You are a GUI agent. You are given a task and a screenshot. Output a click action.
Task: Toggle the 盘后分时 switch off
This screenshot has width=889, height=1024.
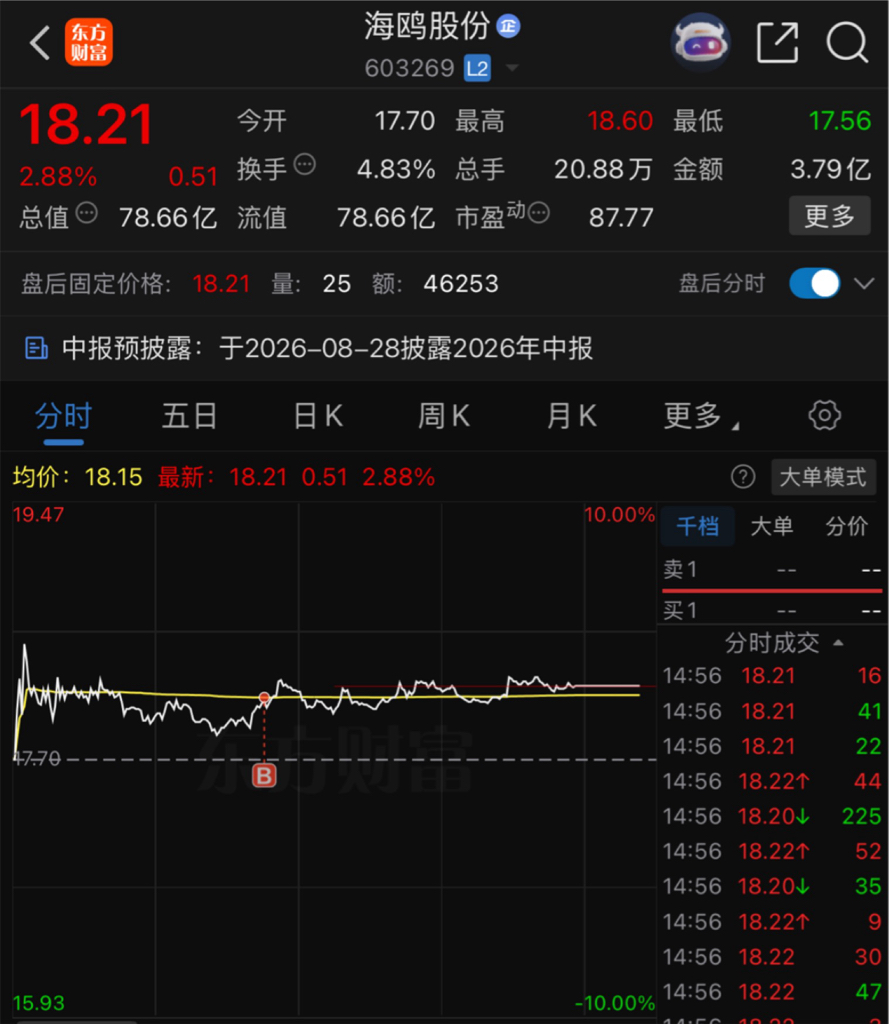815,283
